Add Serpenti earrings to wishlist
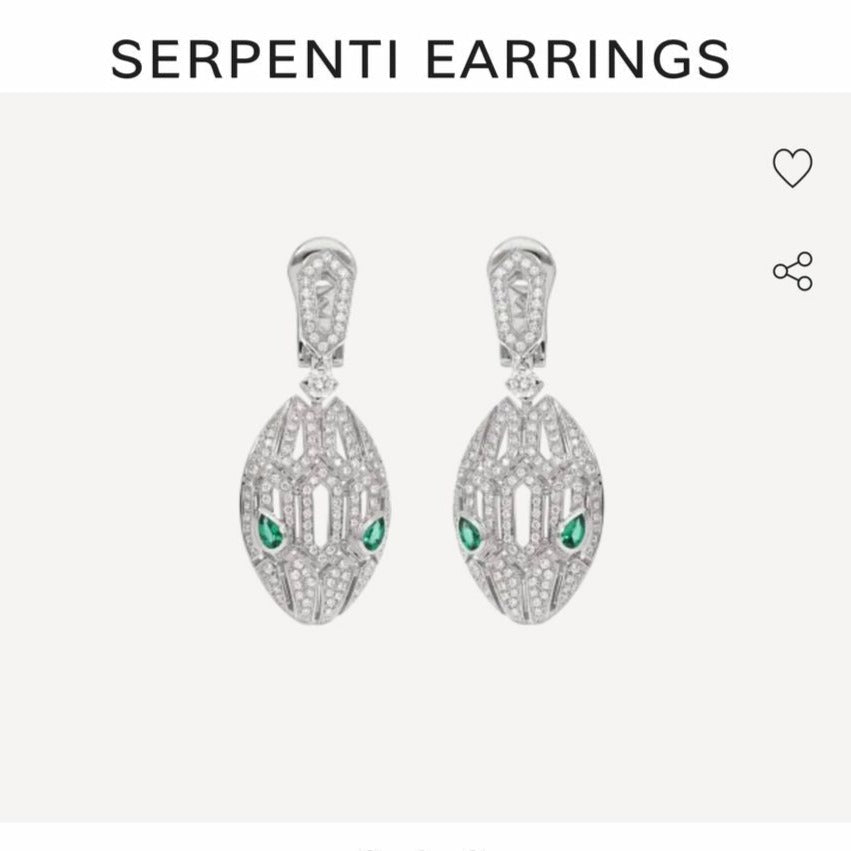The height and width of the screenshot is (851, 851). [x=792, y=168]
